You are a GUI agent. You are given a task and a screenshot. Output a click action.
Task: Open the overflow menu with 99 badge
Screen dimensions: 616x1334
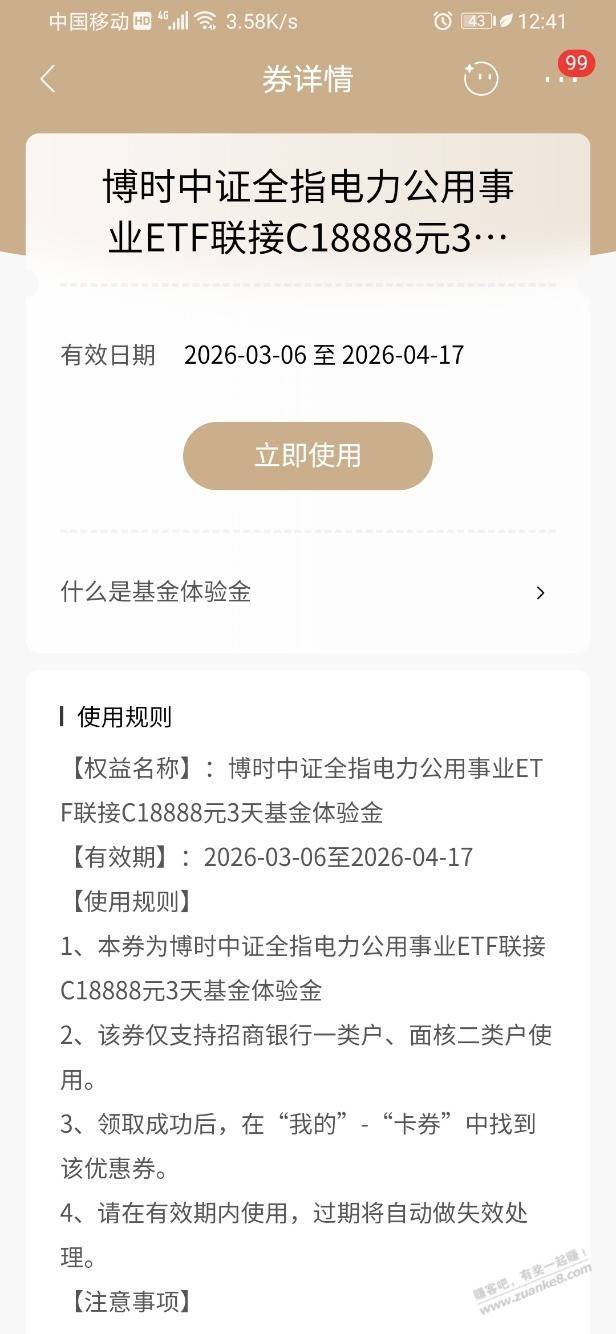[x=562, y=79]
